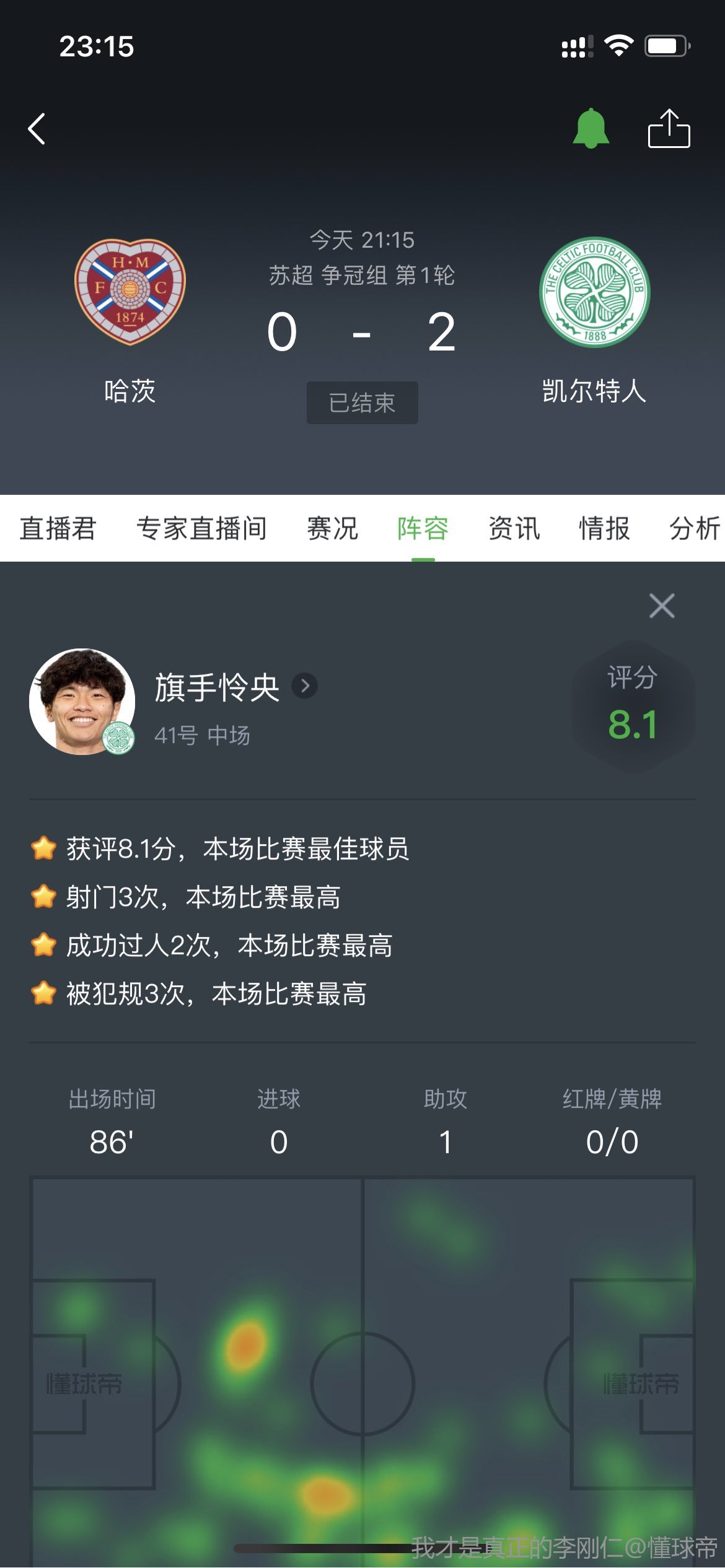Switch to the 专家直播间 tab

pos(201,529)
